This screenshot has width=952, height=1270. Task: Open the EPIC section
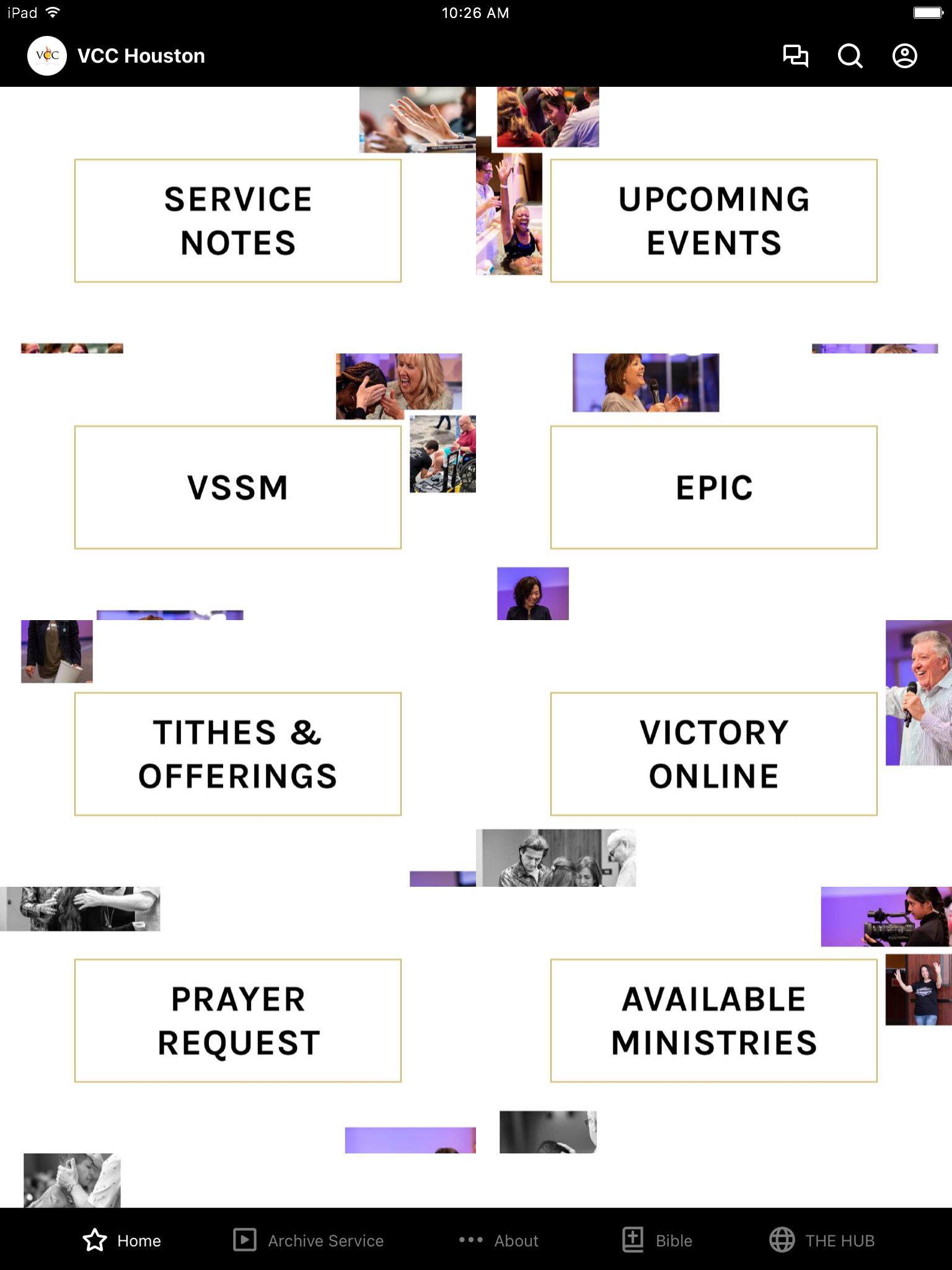pyautogui.click(x=713, y=487)
